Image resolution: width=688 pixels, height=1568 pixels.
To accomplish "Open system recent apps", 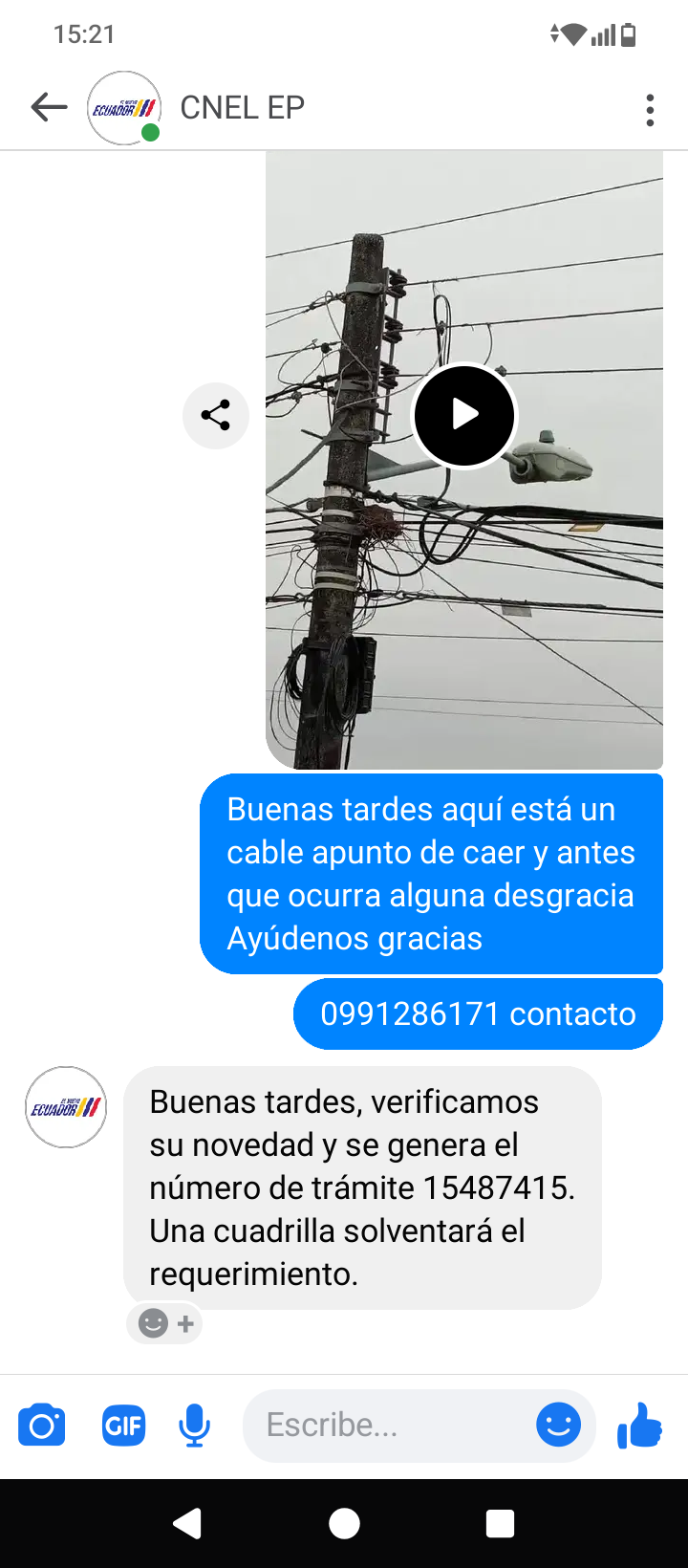I will pyautogui.click(x=500, y=1523).
